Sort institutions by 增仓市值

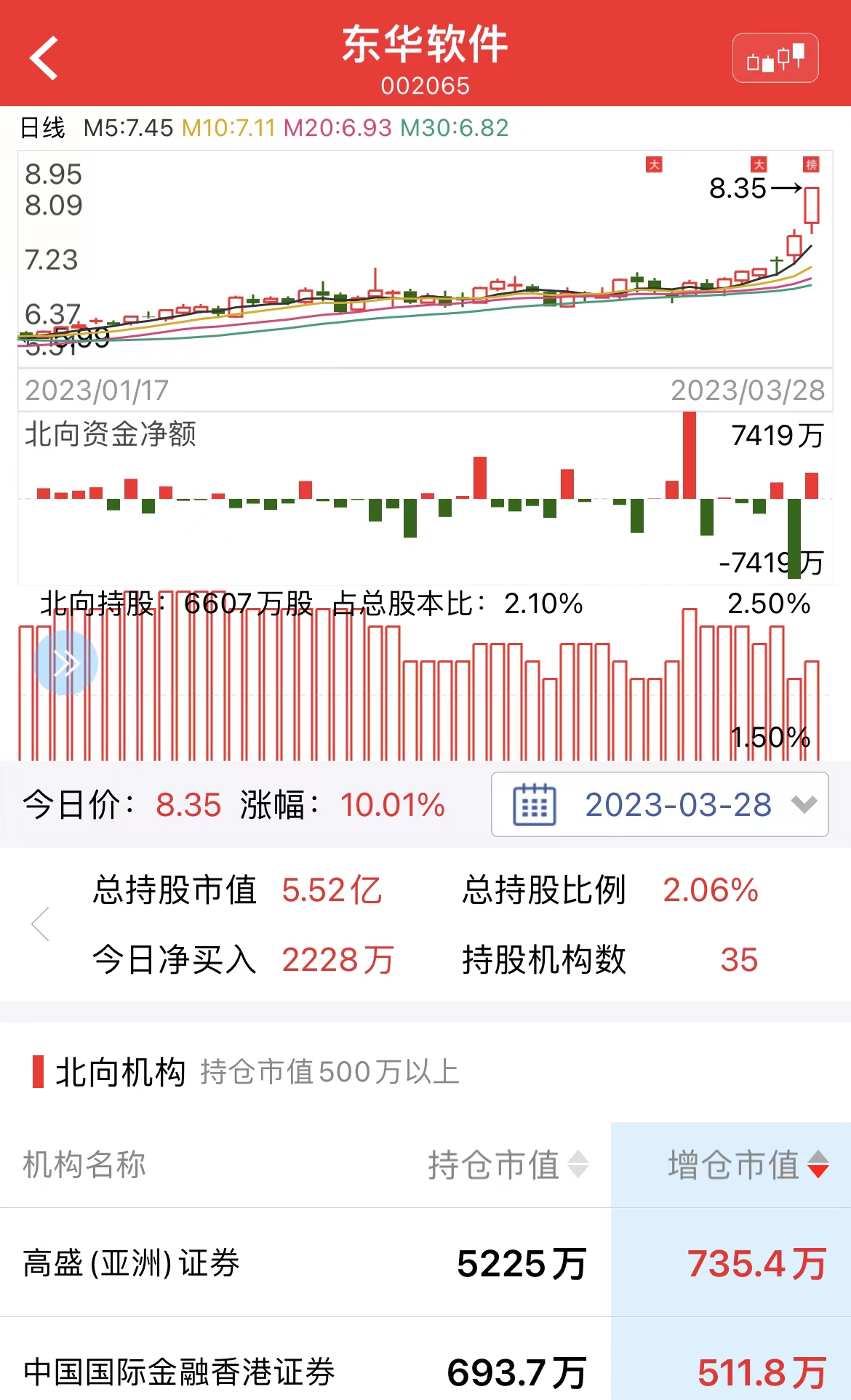pyautogui.click(x=748, y=1164)
